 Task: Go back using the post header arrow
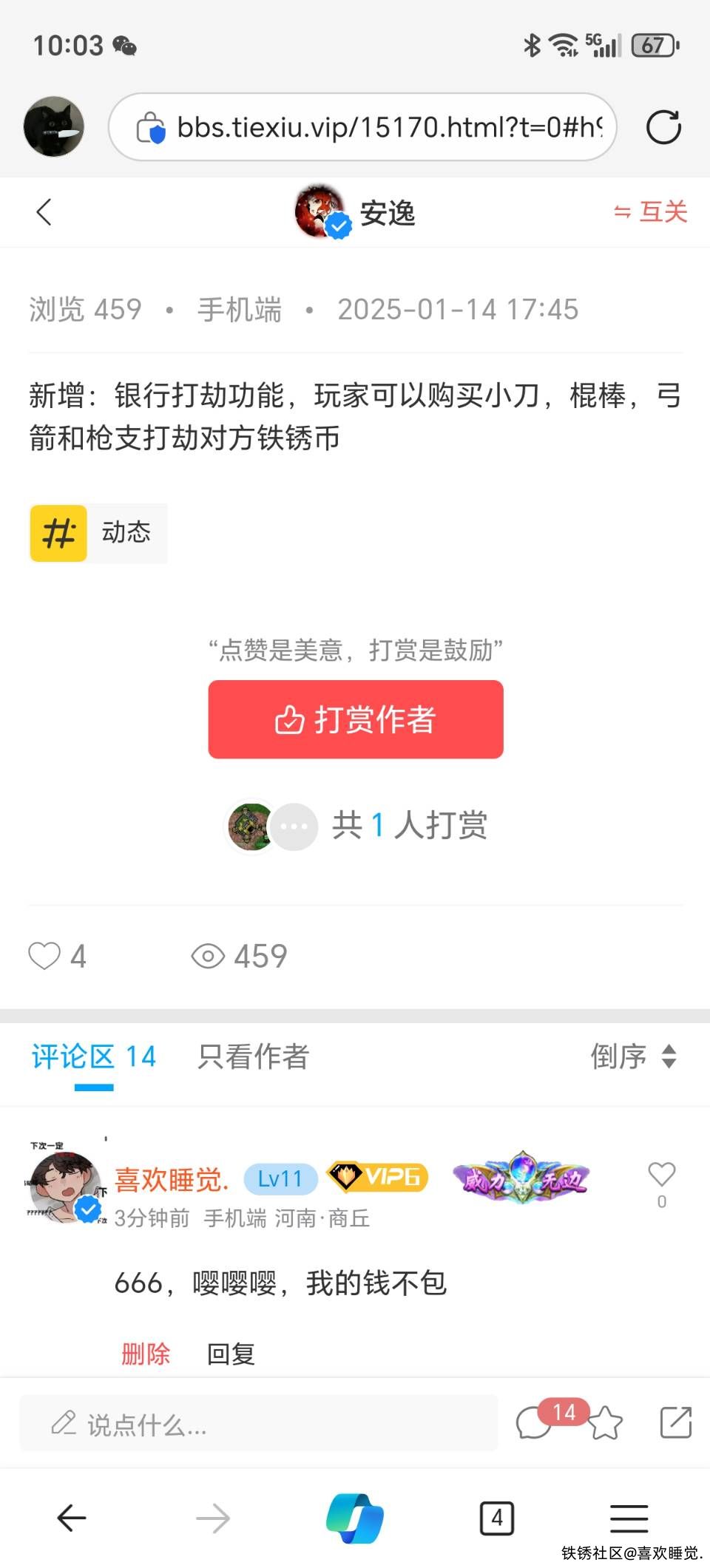[x=44, y=212]
